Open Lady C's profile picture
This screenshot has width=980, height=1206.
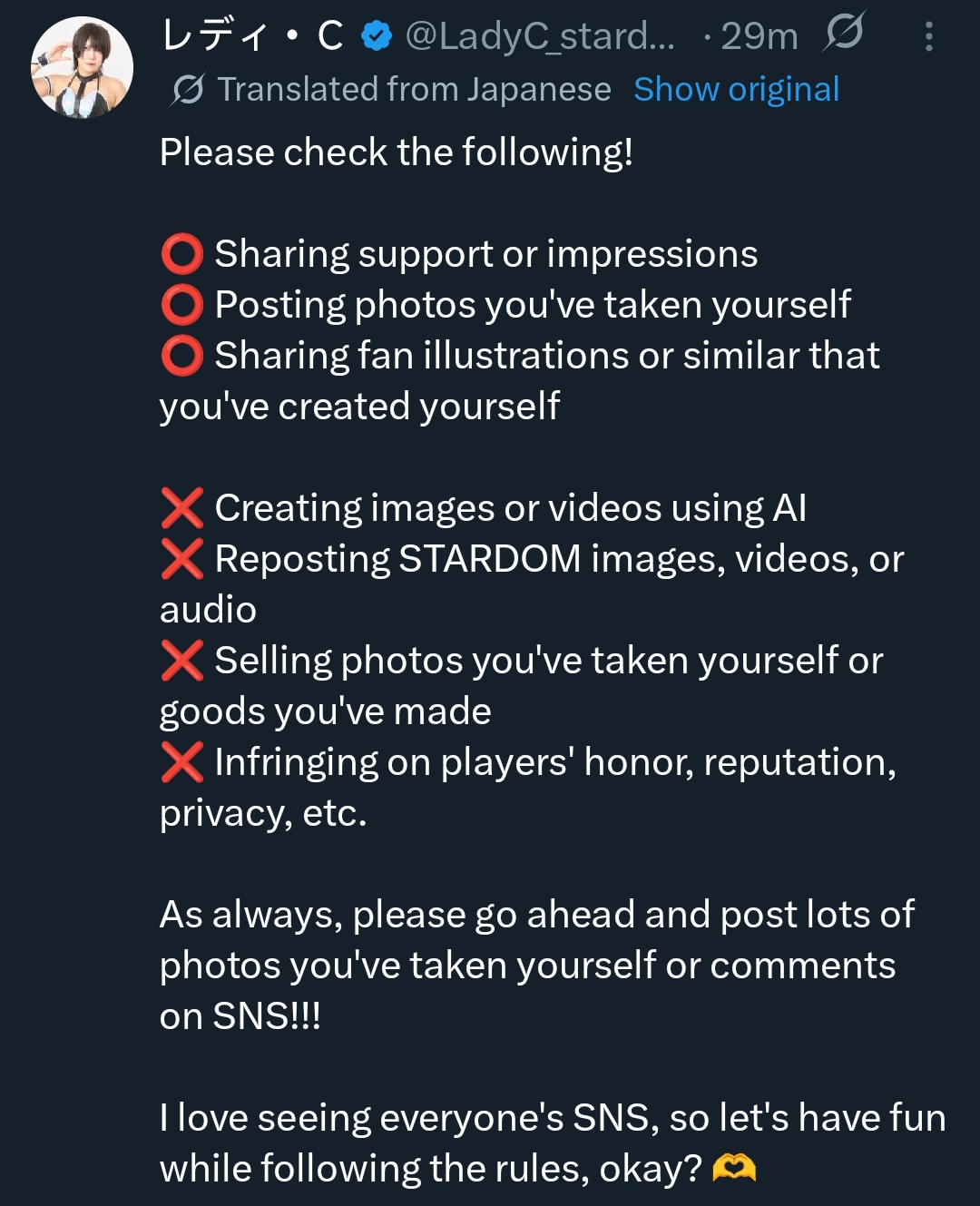tap(82, 67)
